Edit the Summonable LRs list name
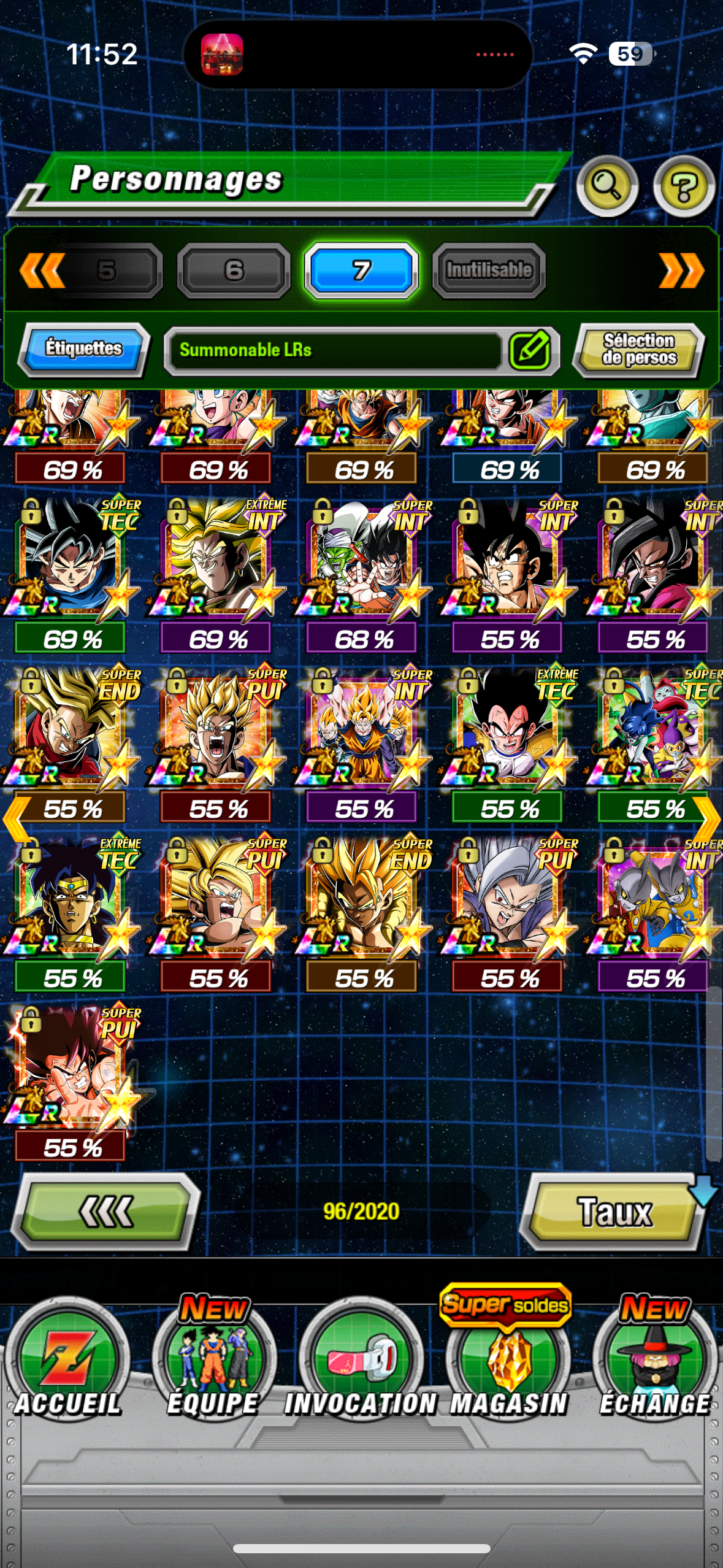Image resolution: width=723 pixels, height=1568 pixels. coord(529,350)
